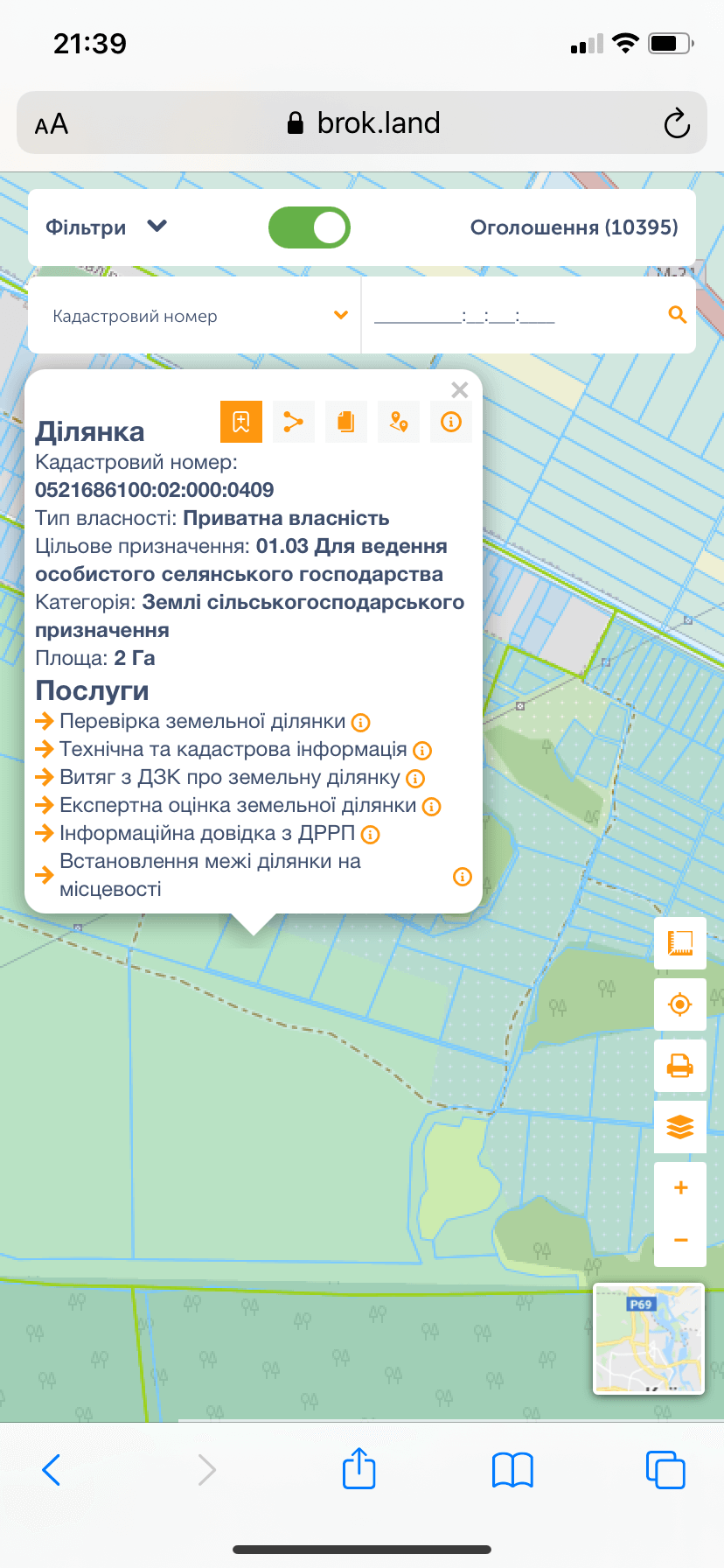Viewport: 724px width, 1568px height.
Task: Select Витяг з ДЗК про земельну ділянку
Action: (x=229, y=777)
